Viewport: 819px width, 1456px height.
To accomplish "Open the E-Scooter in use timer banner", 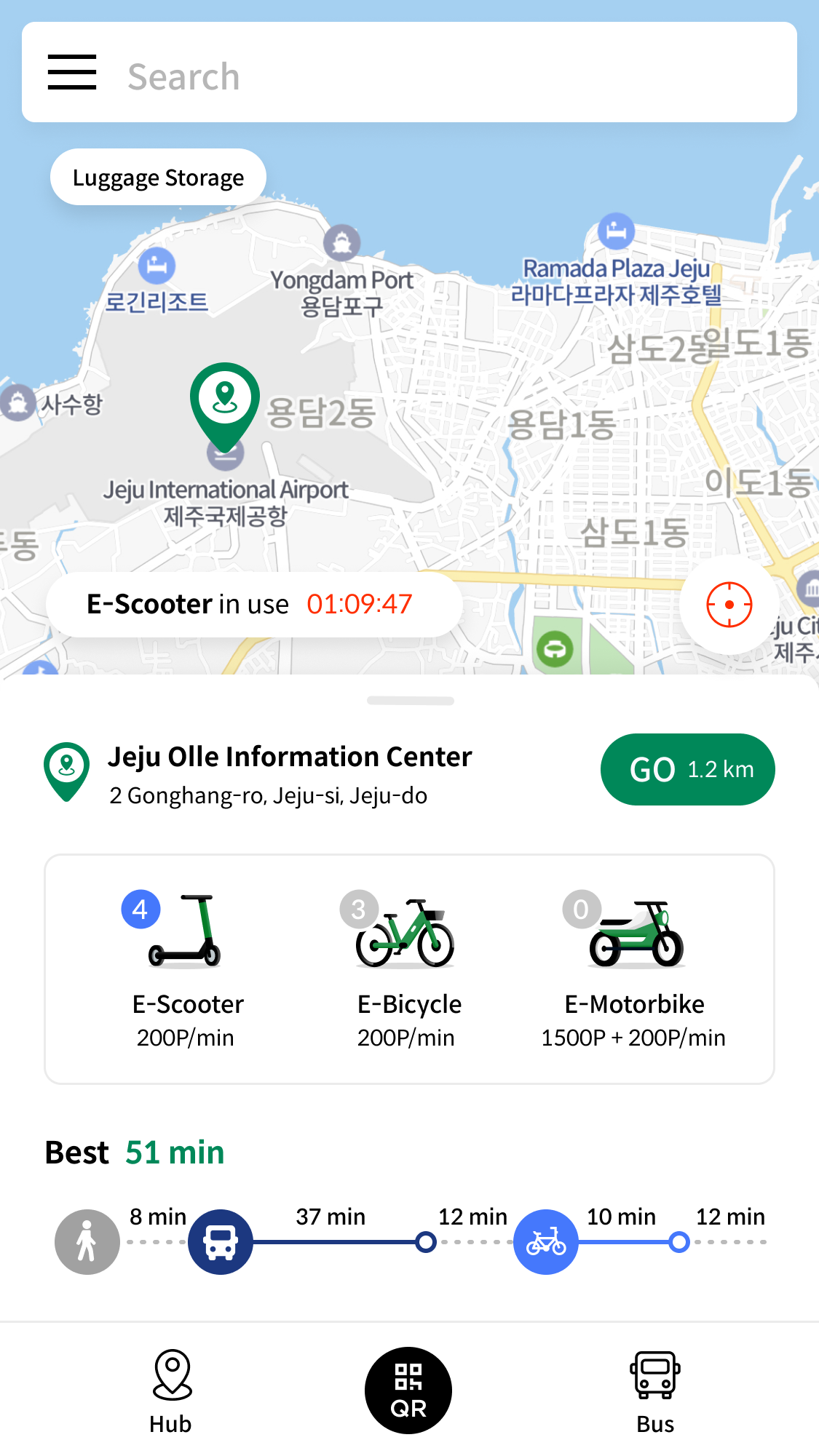I will click(254, 605).
